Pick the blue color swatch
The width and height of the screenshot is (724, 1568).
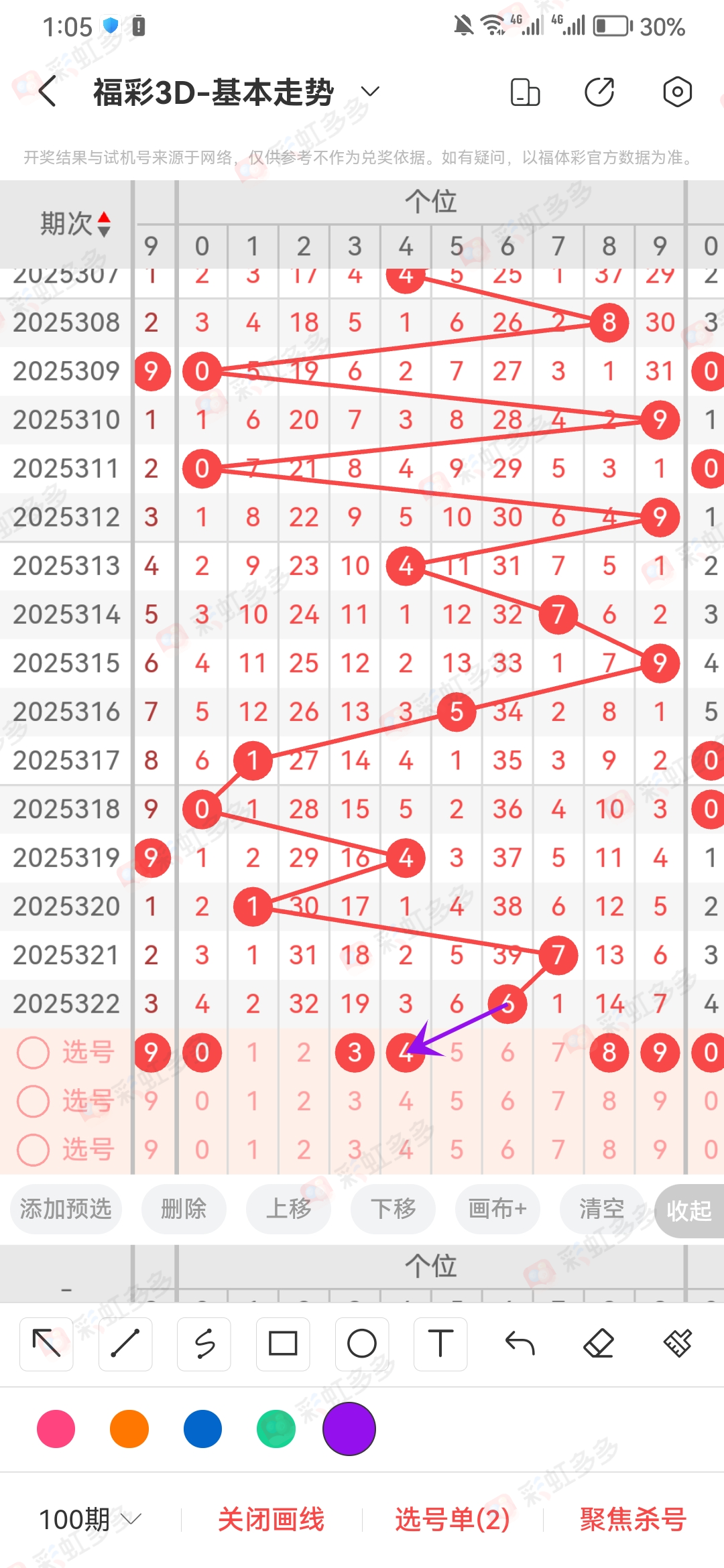202,1429
